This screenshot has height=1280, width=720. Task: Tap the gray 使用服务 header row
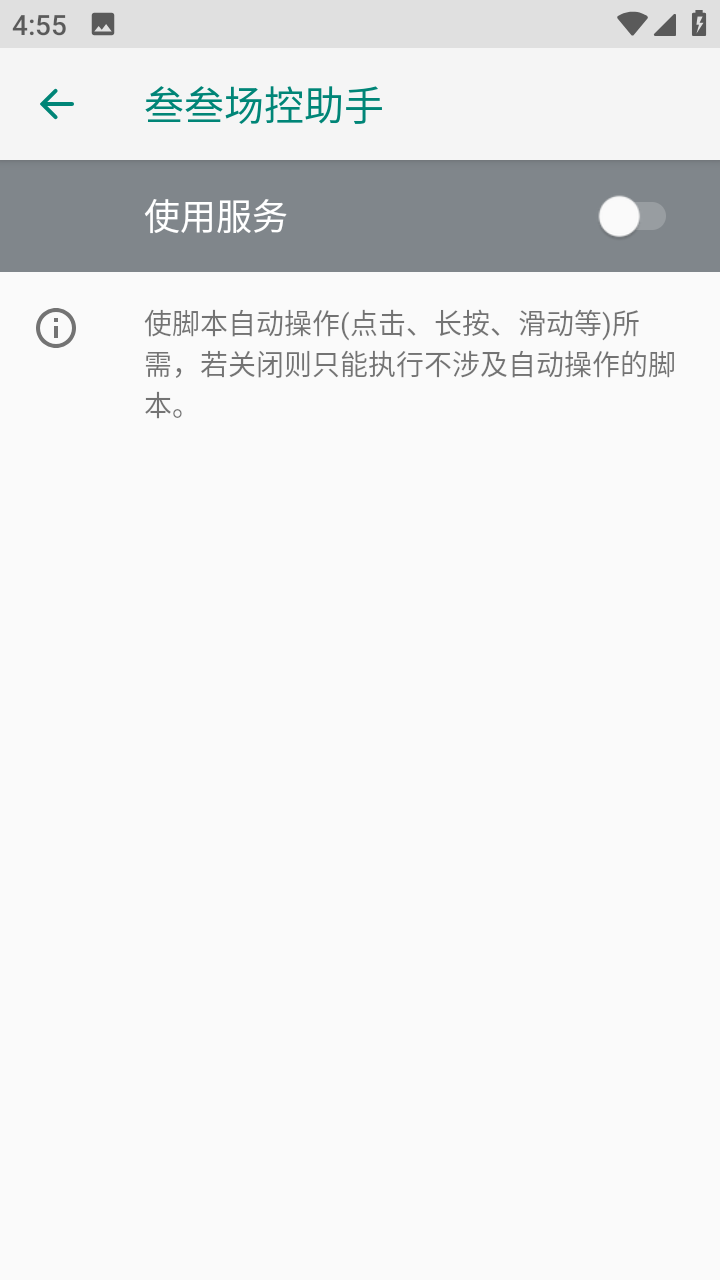coord(360,215)
